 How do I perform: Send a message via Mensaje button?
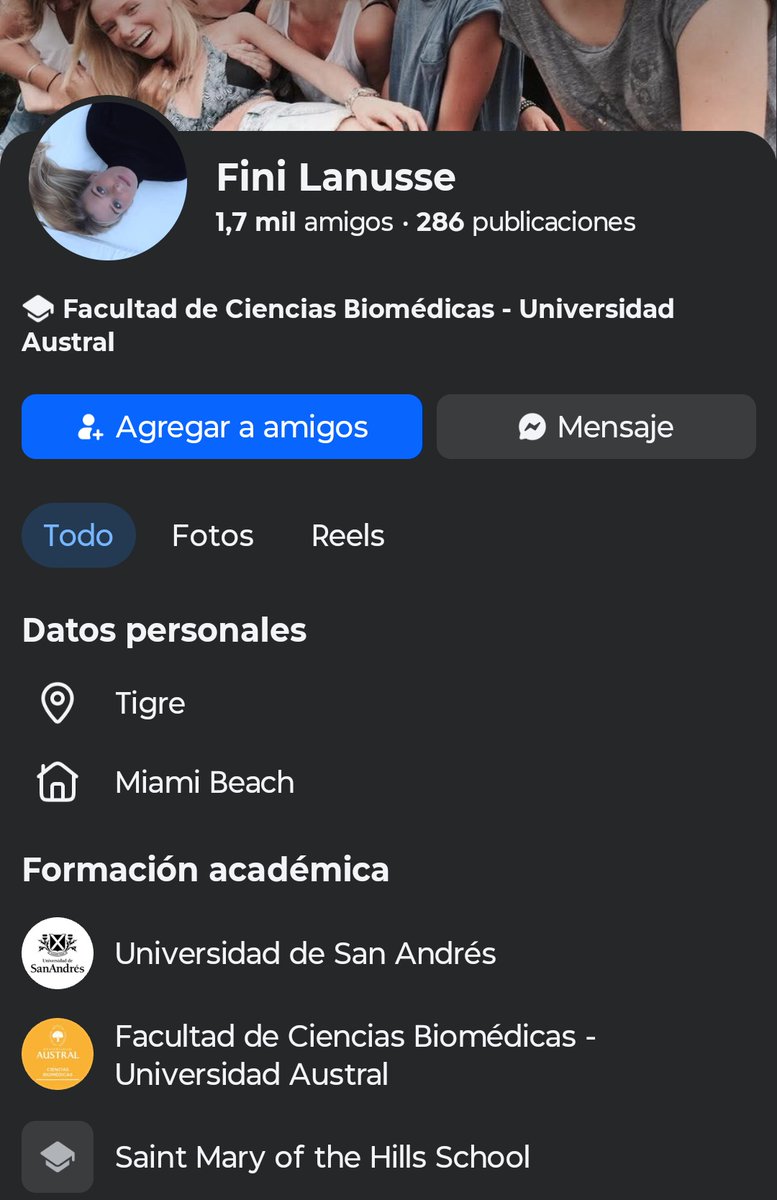point(596,427)
